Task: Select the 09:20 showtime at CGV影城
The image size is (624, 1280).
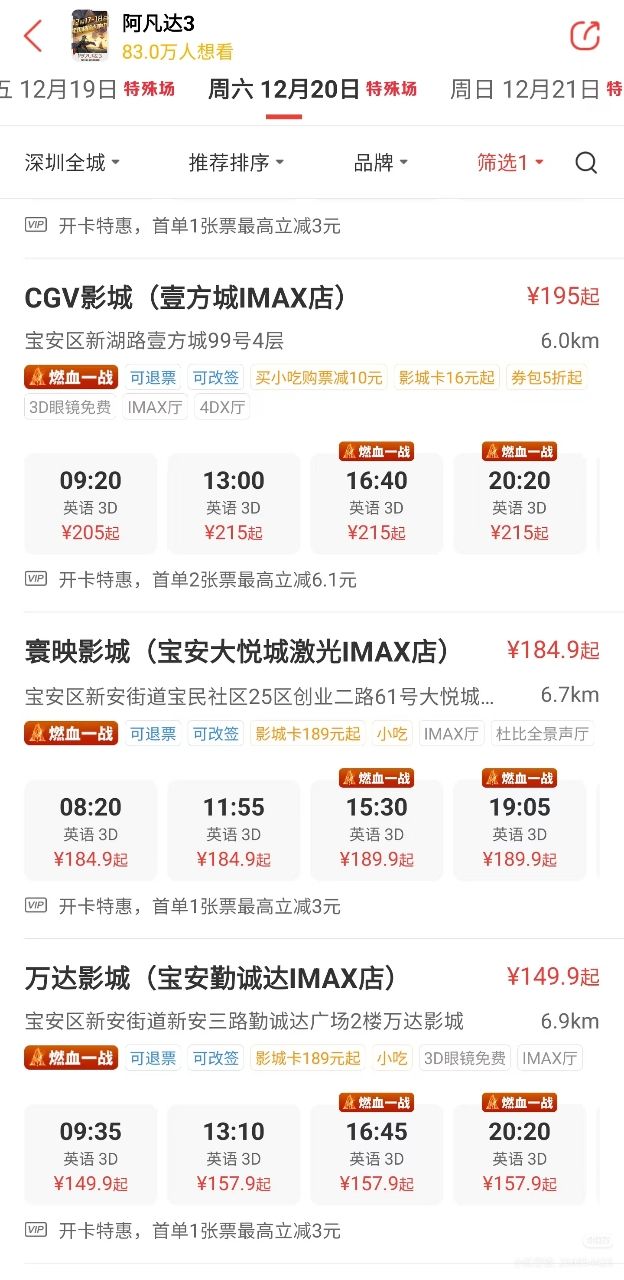Action: pos(90,504)
